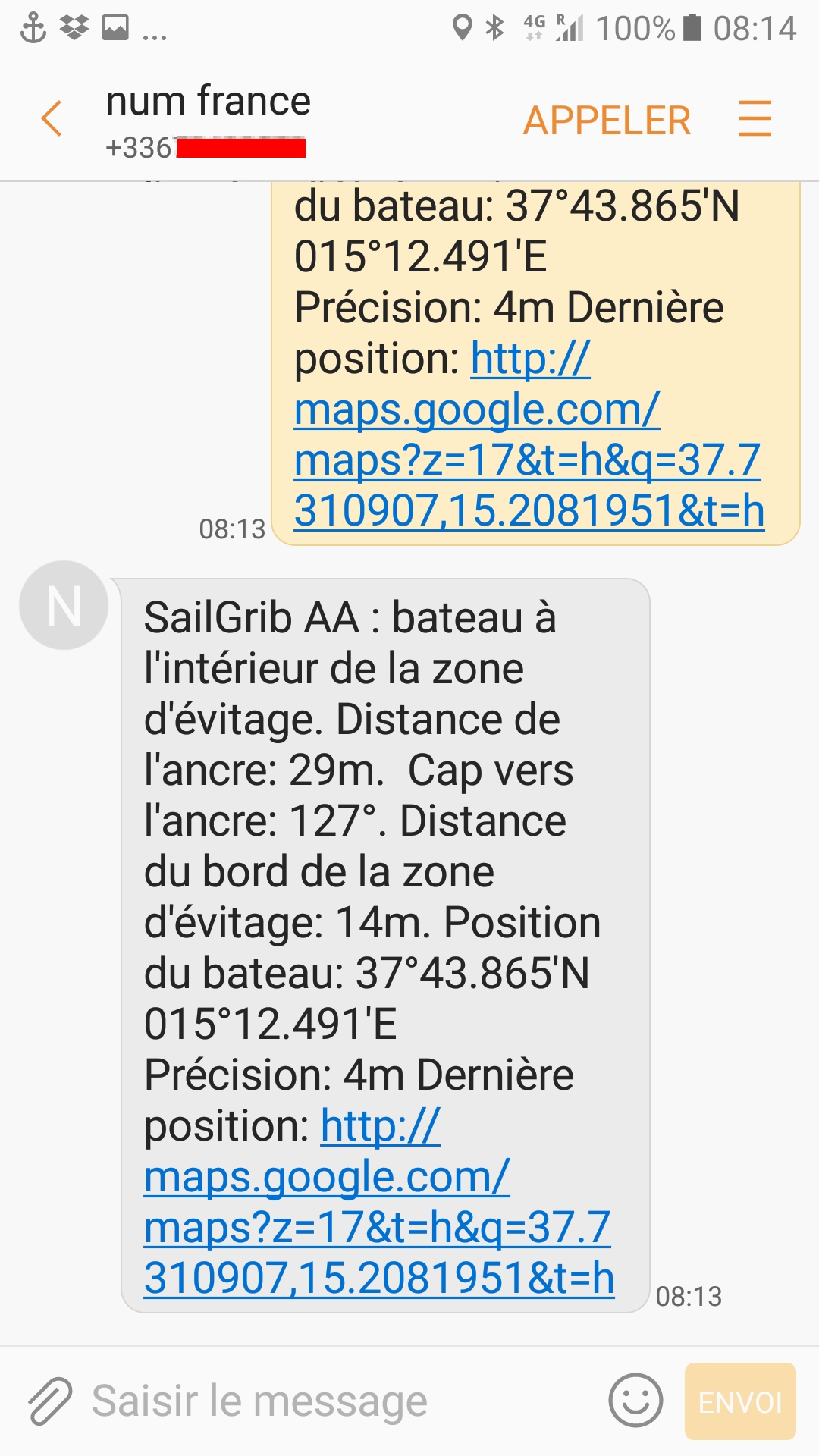Tap APPELER to call num france
Viewport: 819px width, 1456px height.
tap(607, 121)
